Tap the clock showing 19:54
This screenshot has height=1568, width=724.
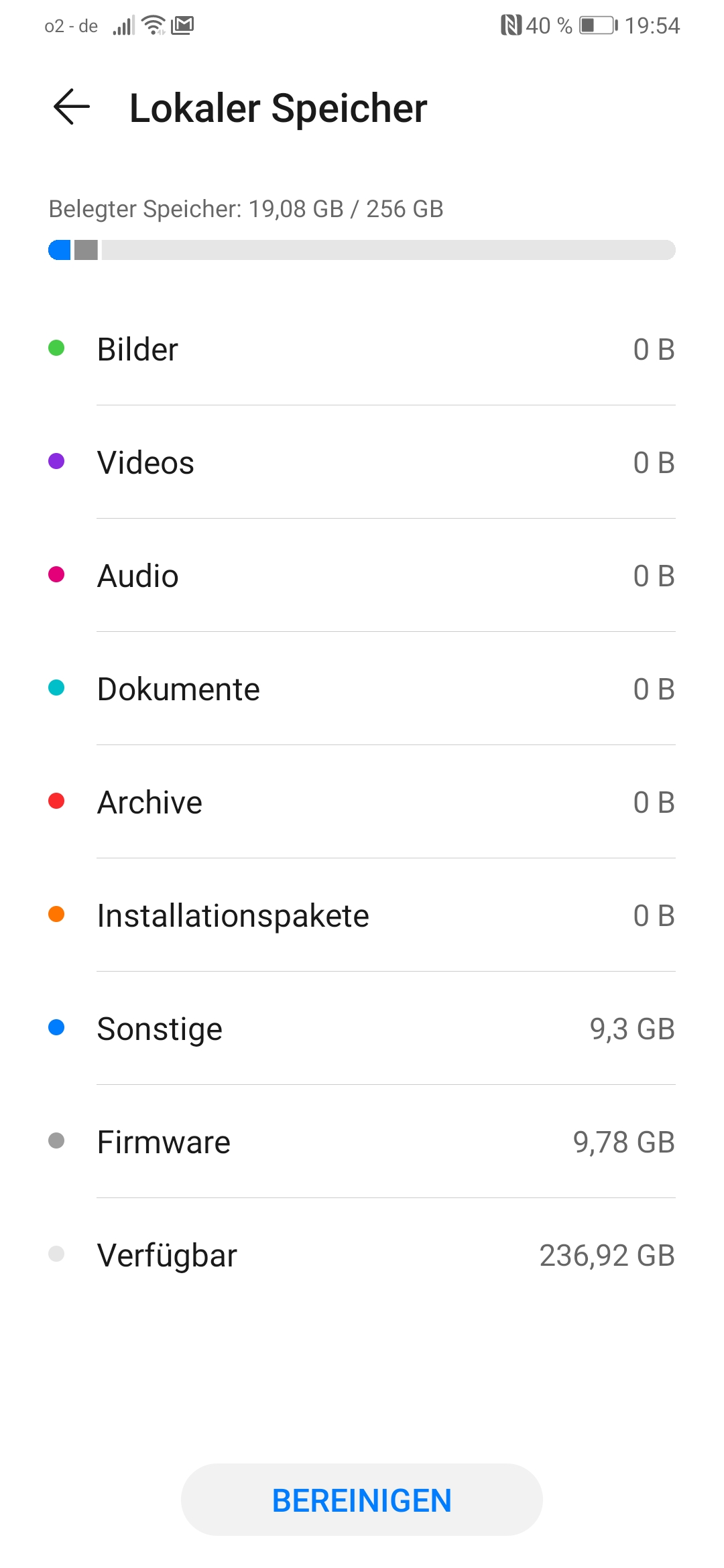[x=652, y=25]
